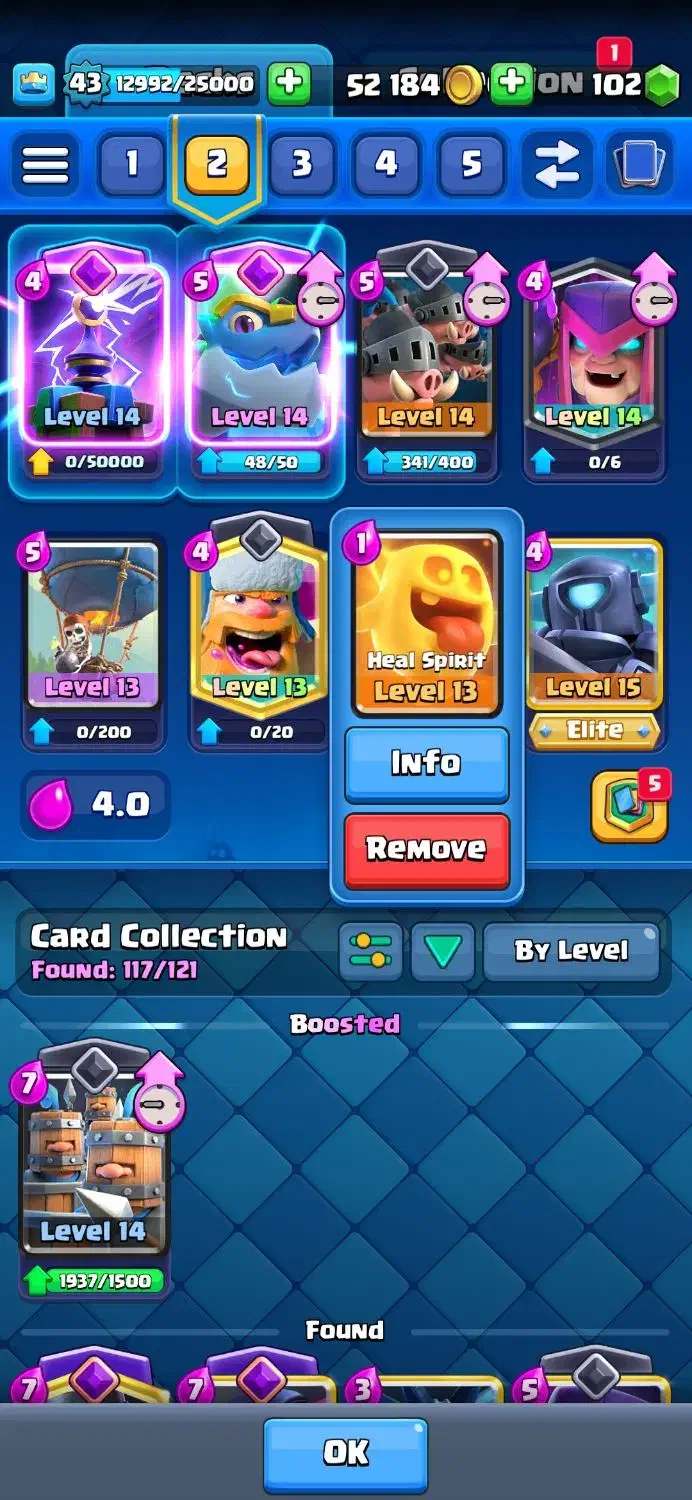The image size is (692, 1500).
Task: Tap the green plus beside experience bar
Action: tap(289, 84)
